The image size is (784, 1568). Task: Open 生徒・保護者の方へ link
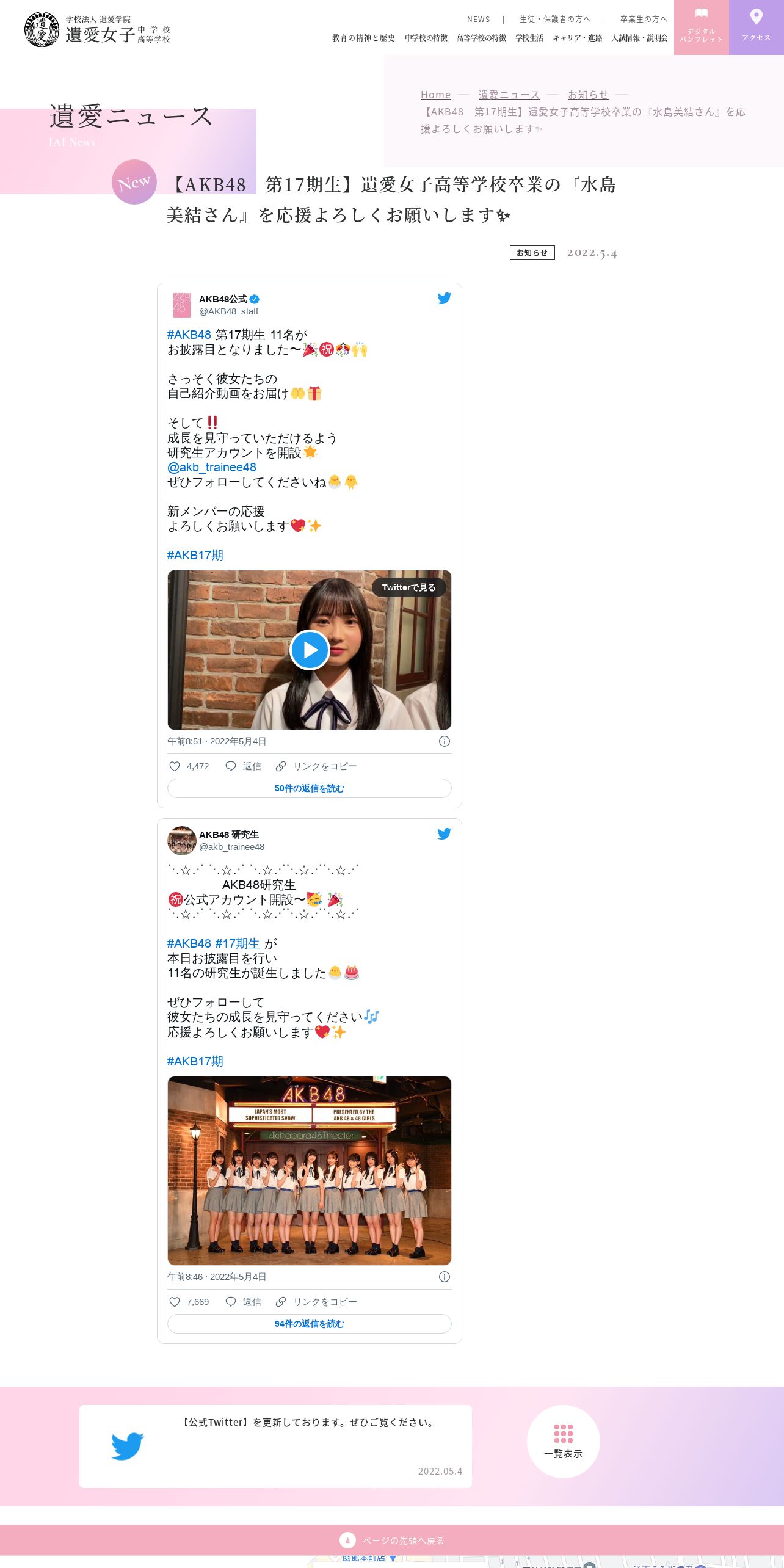point(554,20)
